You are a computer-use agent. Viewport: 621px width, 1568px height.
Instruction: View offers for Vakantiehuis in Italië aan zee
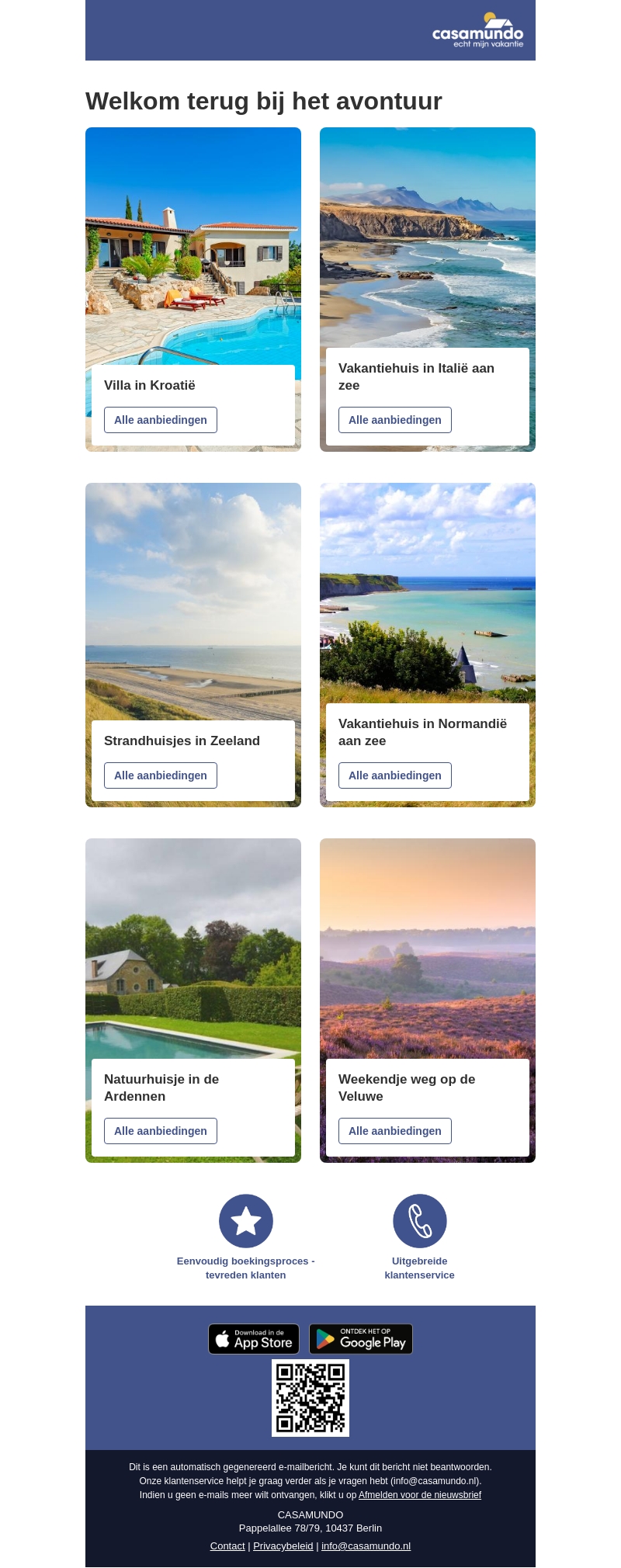pyautogui.click(x=395, y=420)
